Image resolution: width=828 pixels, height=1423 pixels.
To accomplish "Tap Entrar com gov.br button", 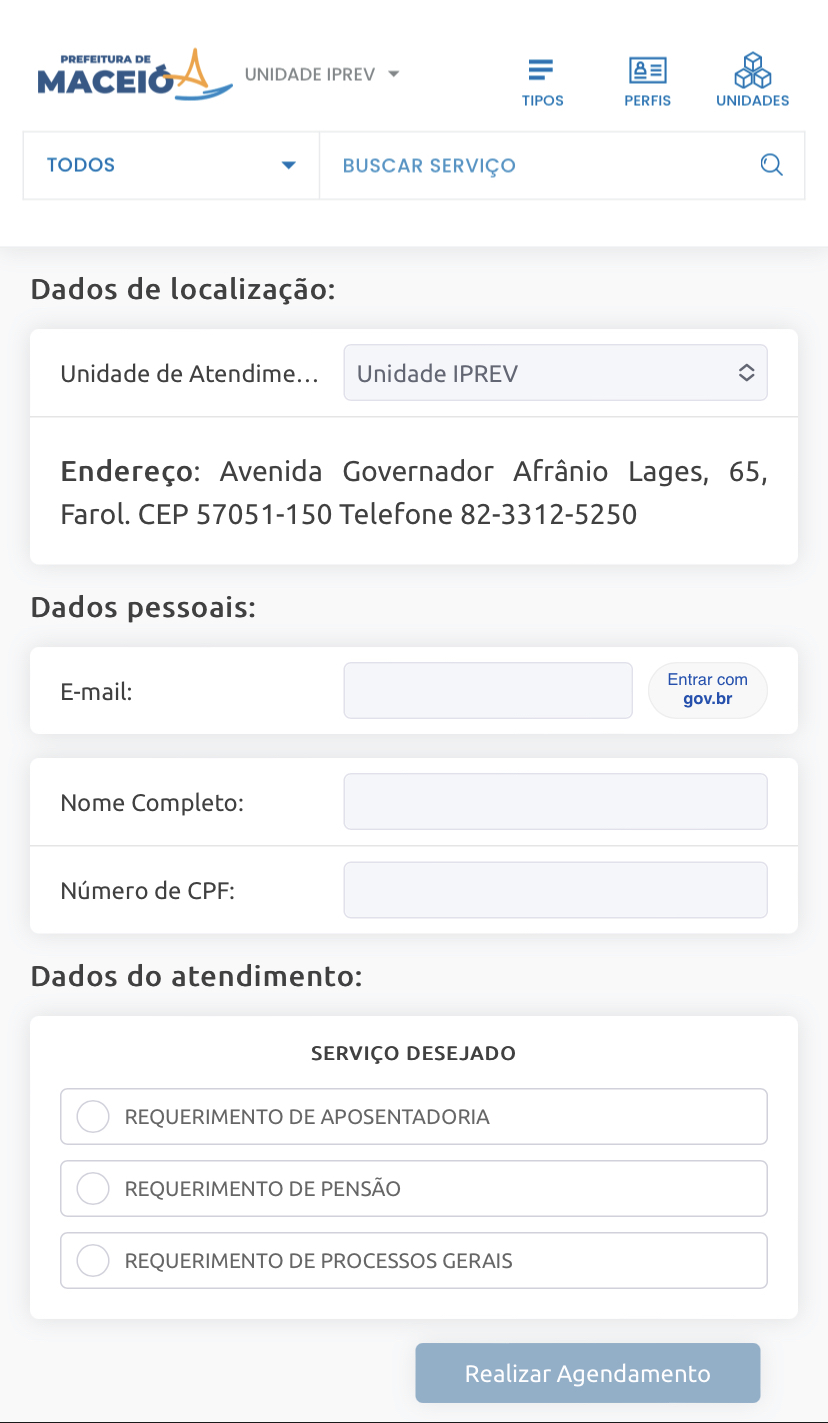I will (x=708, y=690).
